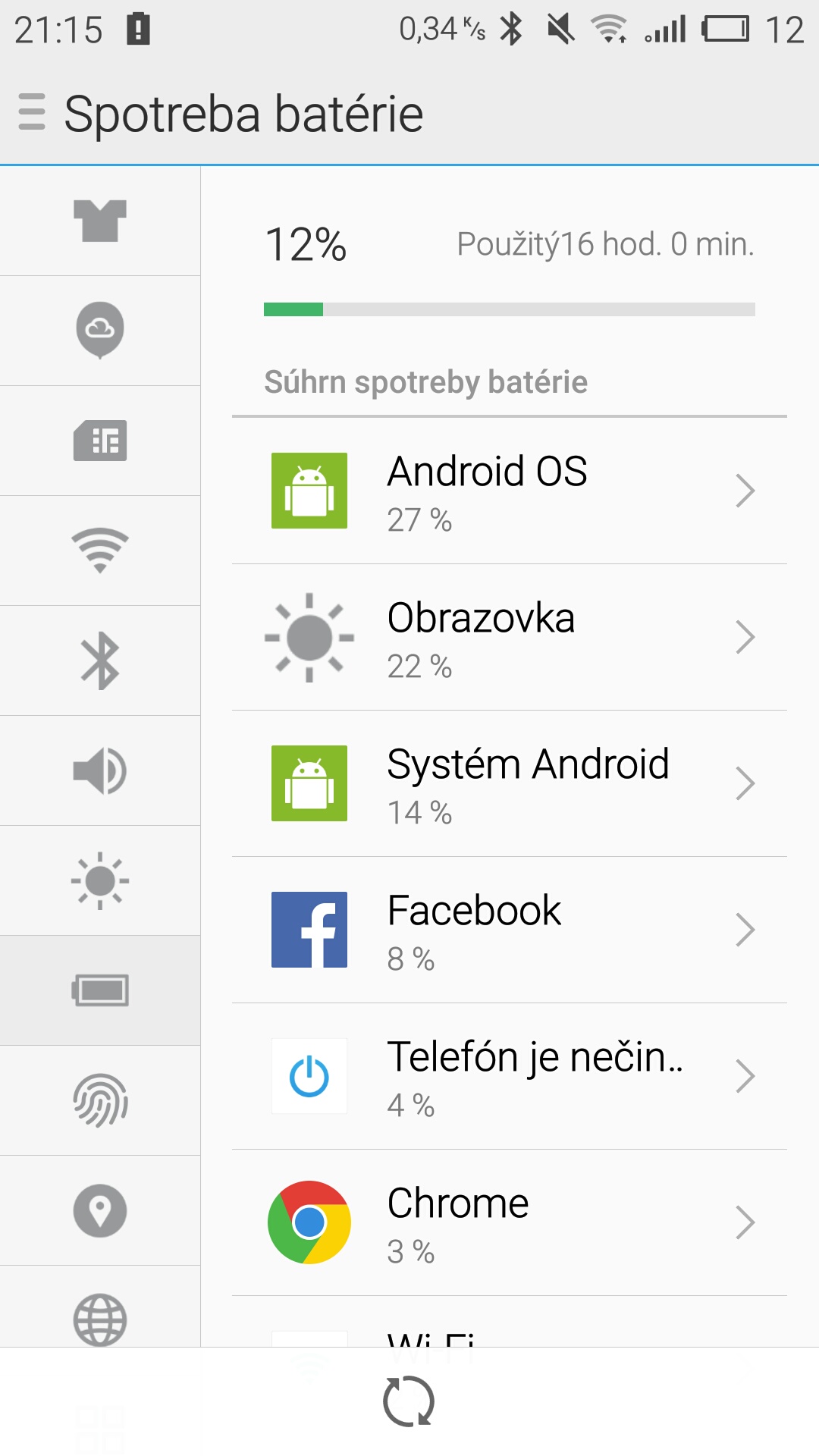Open Systém Android usage details
The image size is (819, 1456).
[x=509, y=783]
